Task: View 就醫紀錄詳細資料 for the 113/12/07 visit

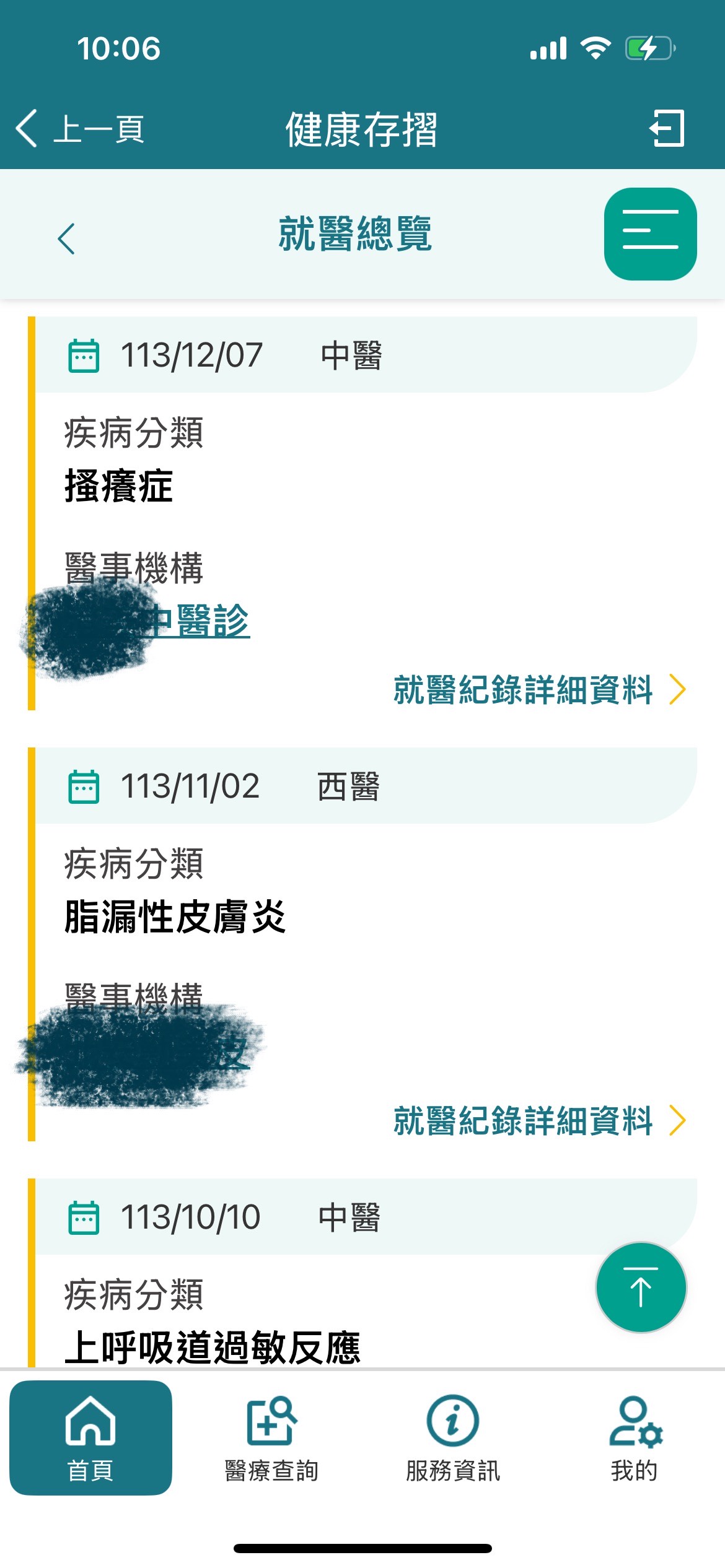Action: pos(540,690)
